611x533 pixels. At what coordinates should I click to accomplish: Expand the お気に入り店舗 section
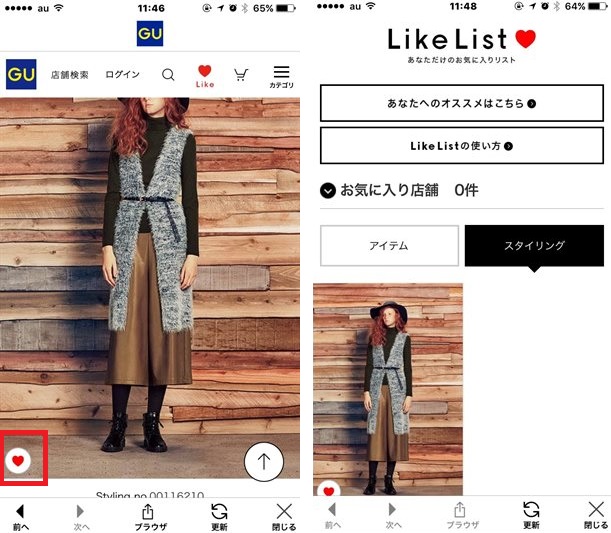pos(327,189)
